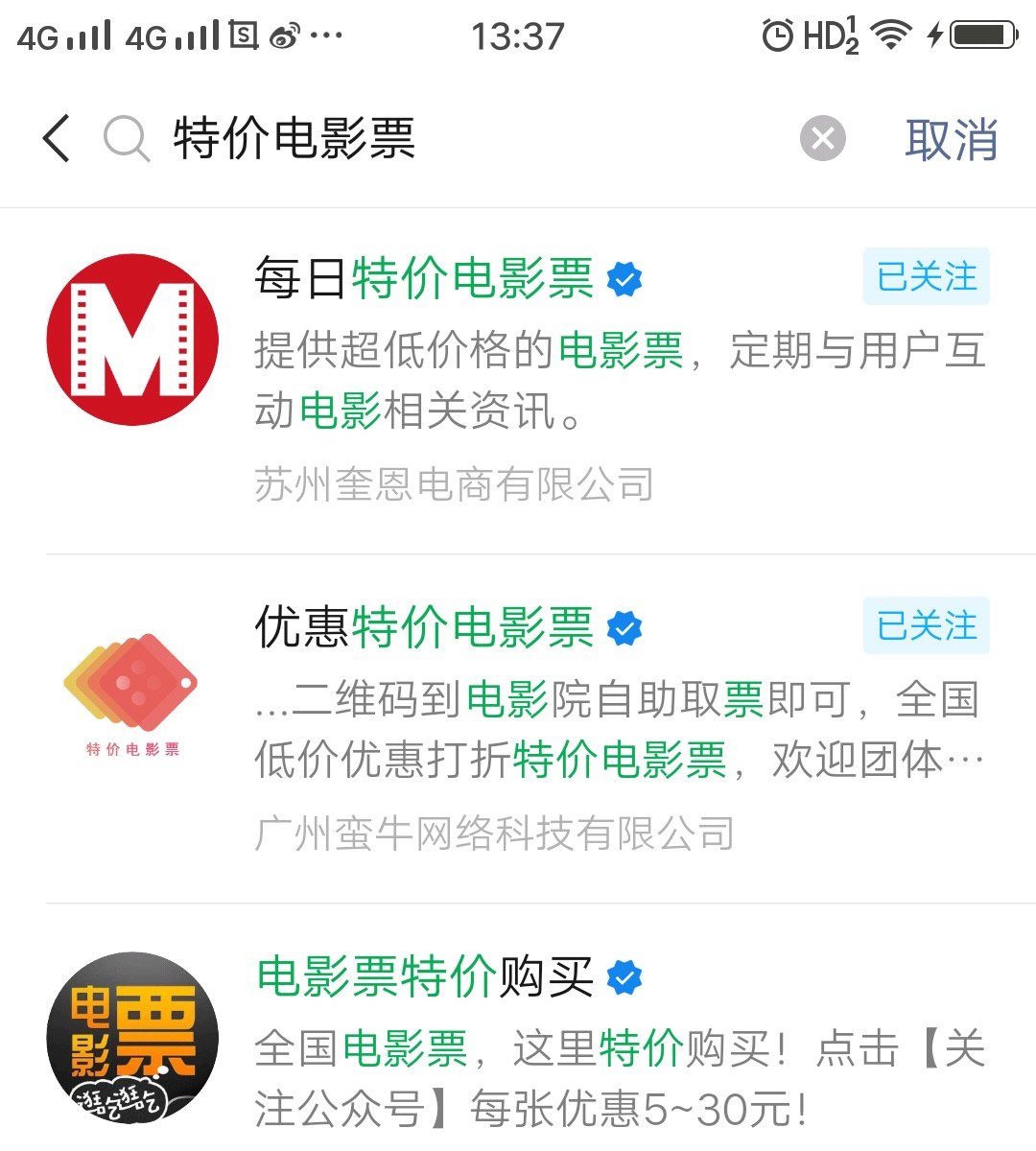1036x1151 pixels.
Task: Click the back arrow to leave search
Action: click(55, 137)
